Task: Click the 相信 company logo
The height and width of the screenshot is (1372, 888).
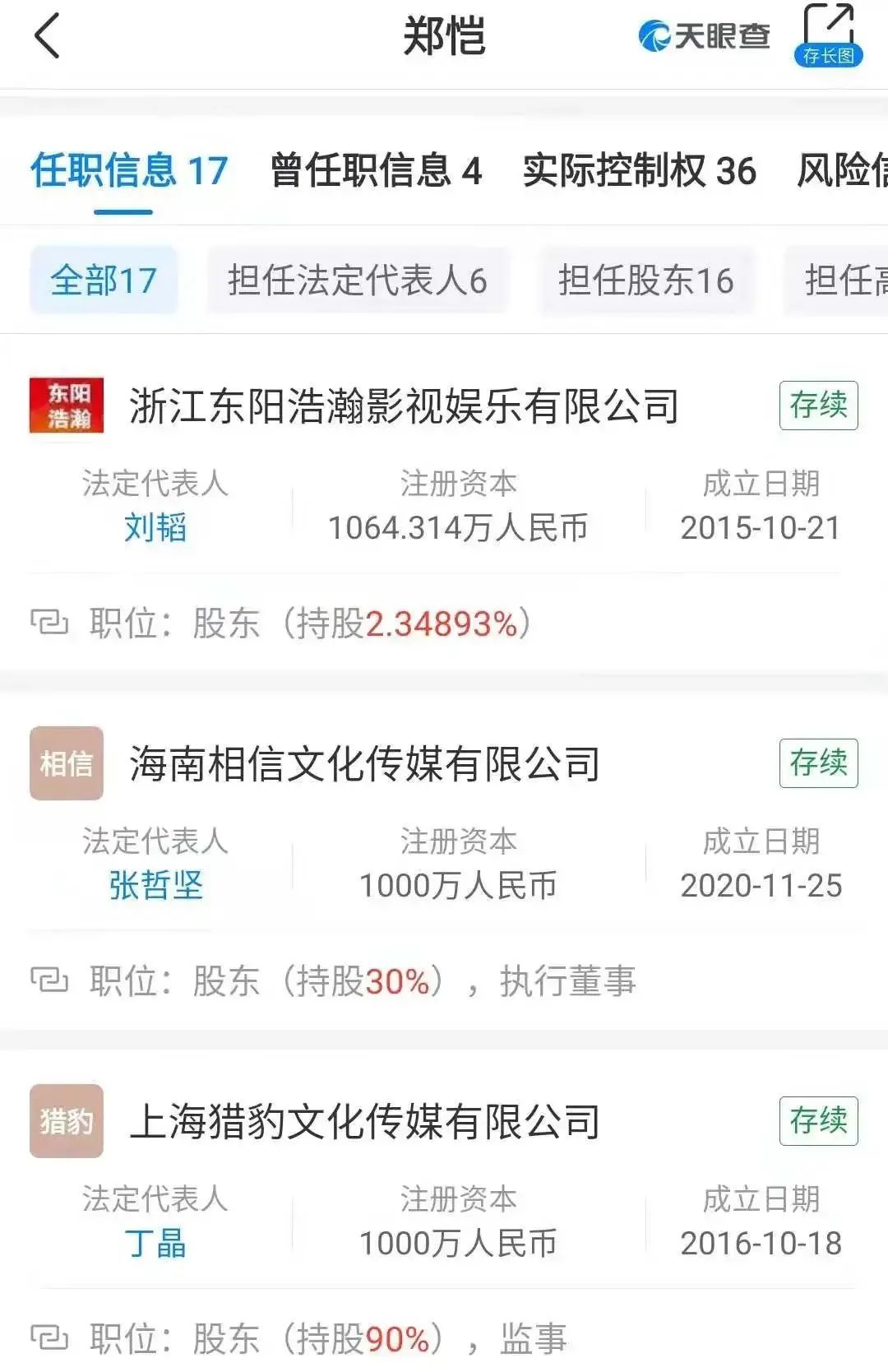Action: [x=67, y=763]
